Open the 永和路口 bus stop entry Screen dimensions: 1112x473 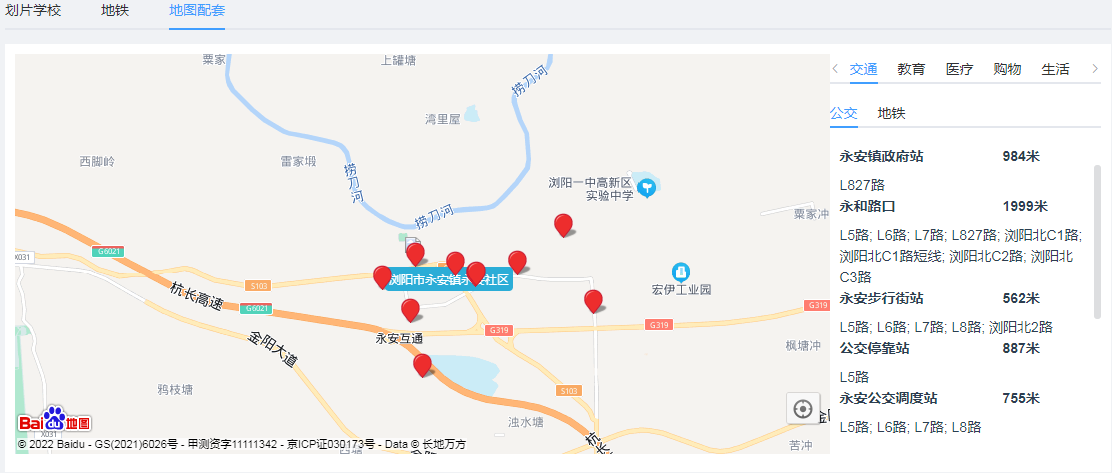867,206
